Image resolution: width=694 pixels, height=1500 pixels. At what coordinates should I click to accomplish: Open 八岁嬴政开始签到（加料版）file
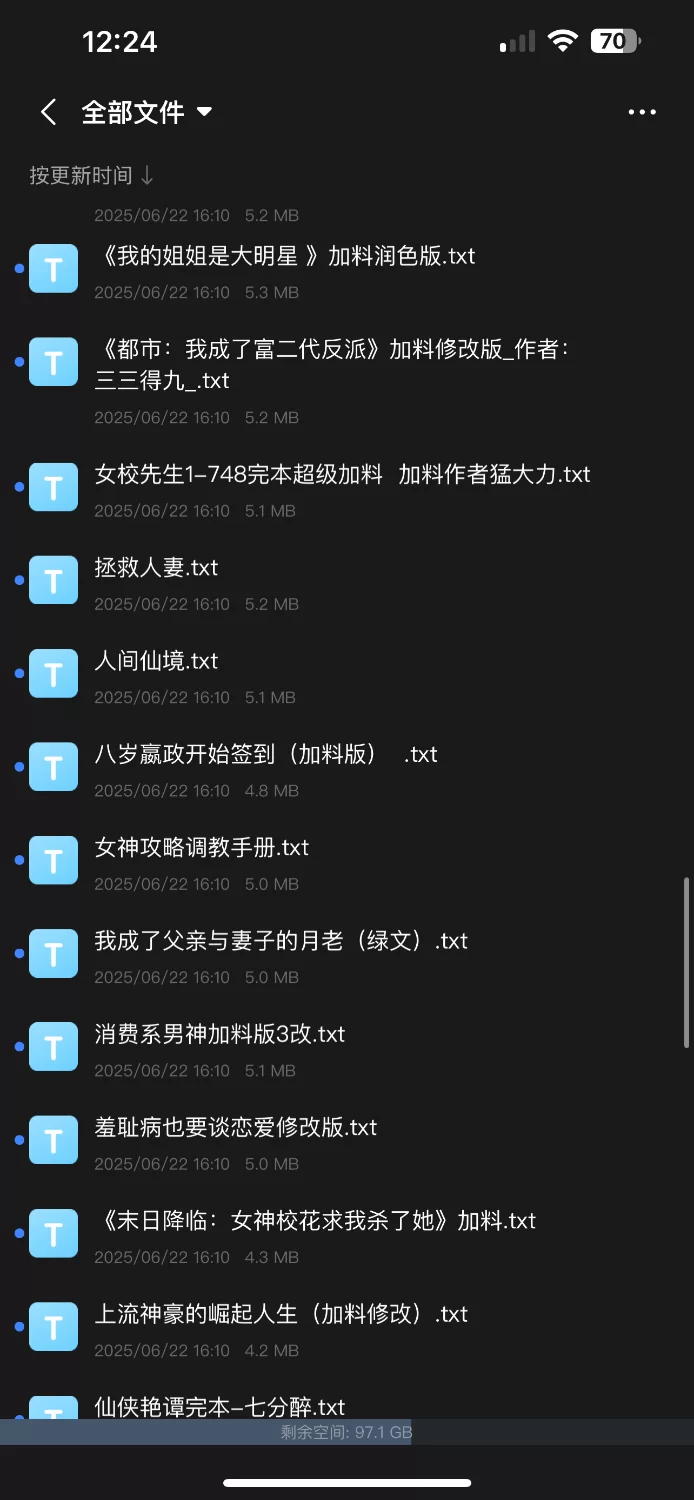pos(266,754)
